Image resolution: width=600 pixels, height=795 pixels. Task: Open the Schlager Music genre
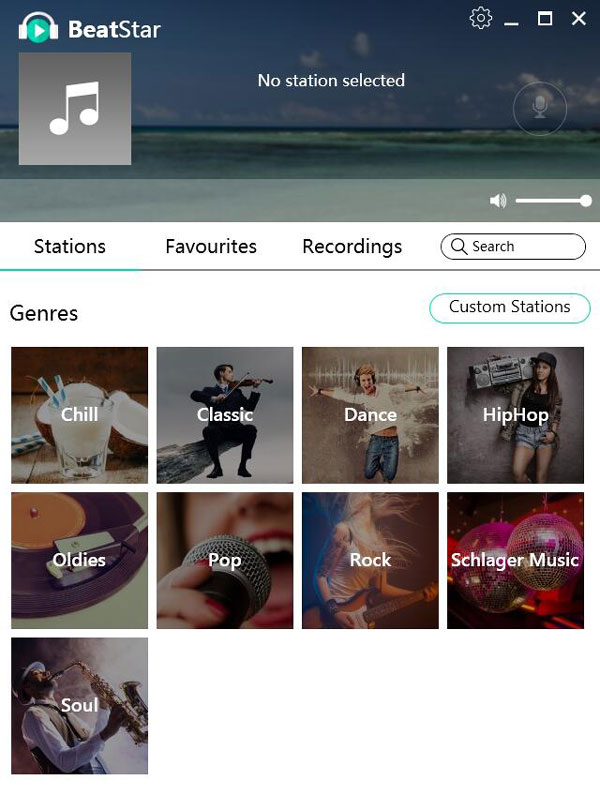515,560
